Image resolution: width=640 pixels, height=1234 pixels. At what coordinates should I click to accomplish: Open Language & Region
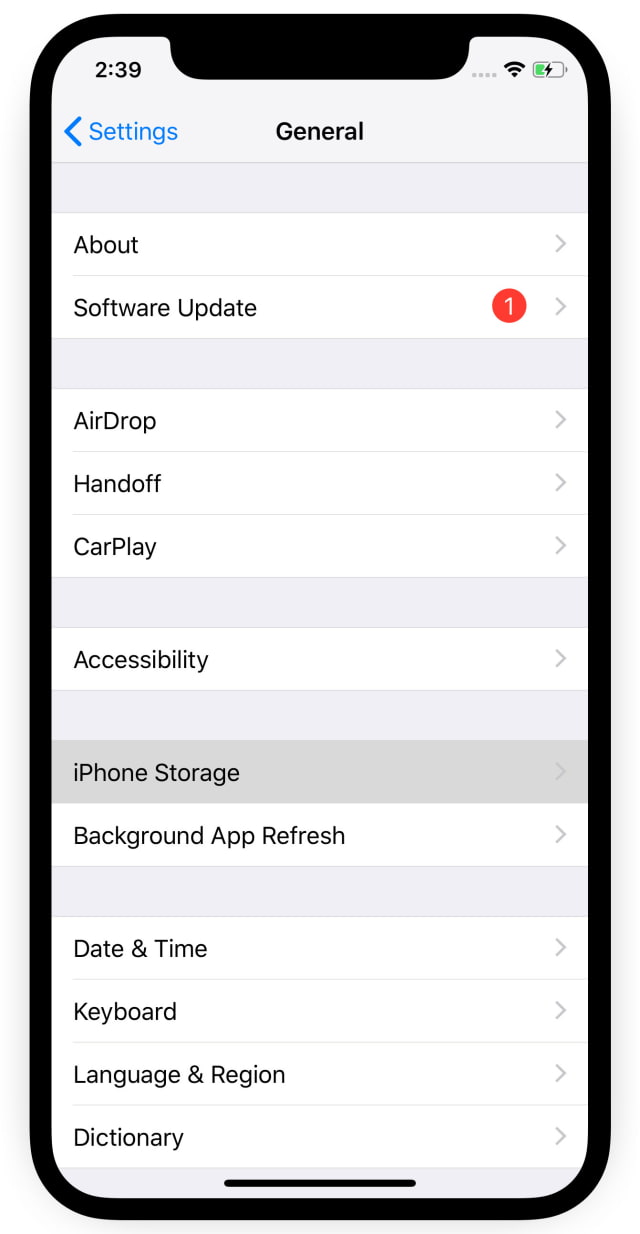(x=319, y=1075)
